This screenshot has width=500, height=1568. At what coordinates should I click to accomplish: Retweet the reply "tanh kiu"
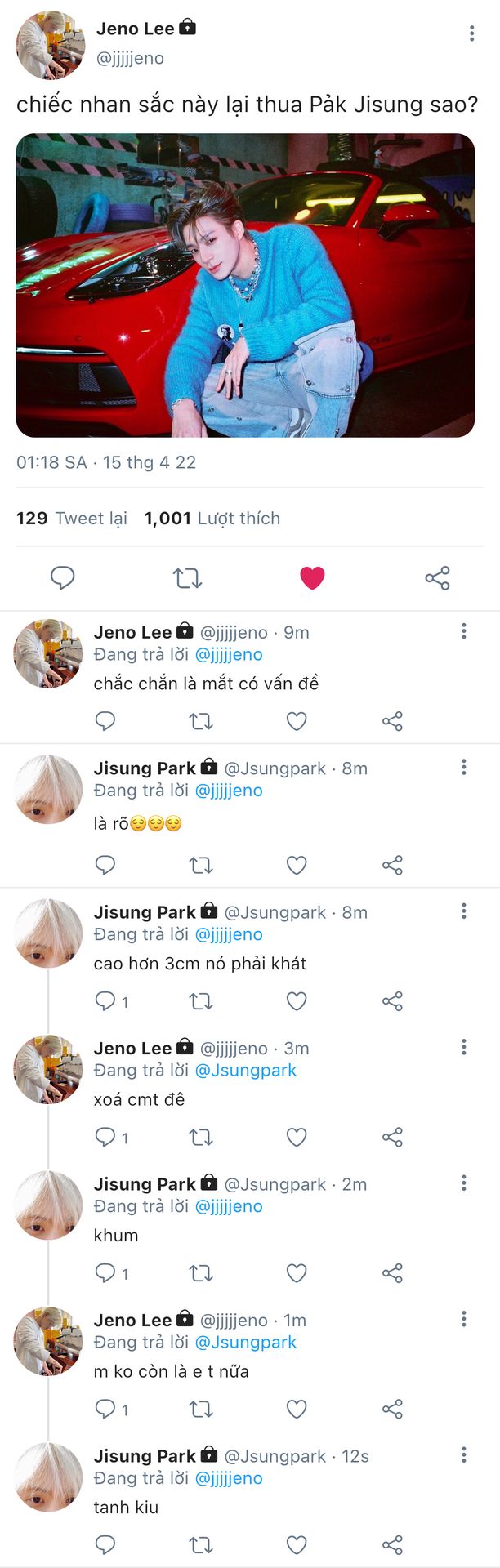click(x=201, y=1544)
